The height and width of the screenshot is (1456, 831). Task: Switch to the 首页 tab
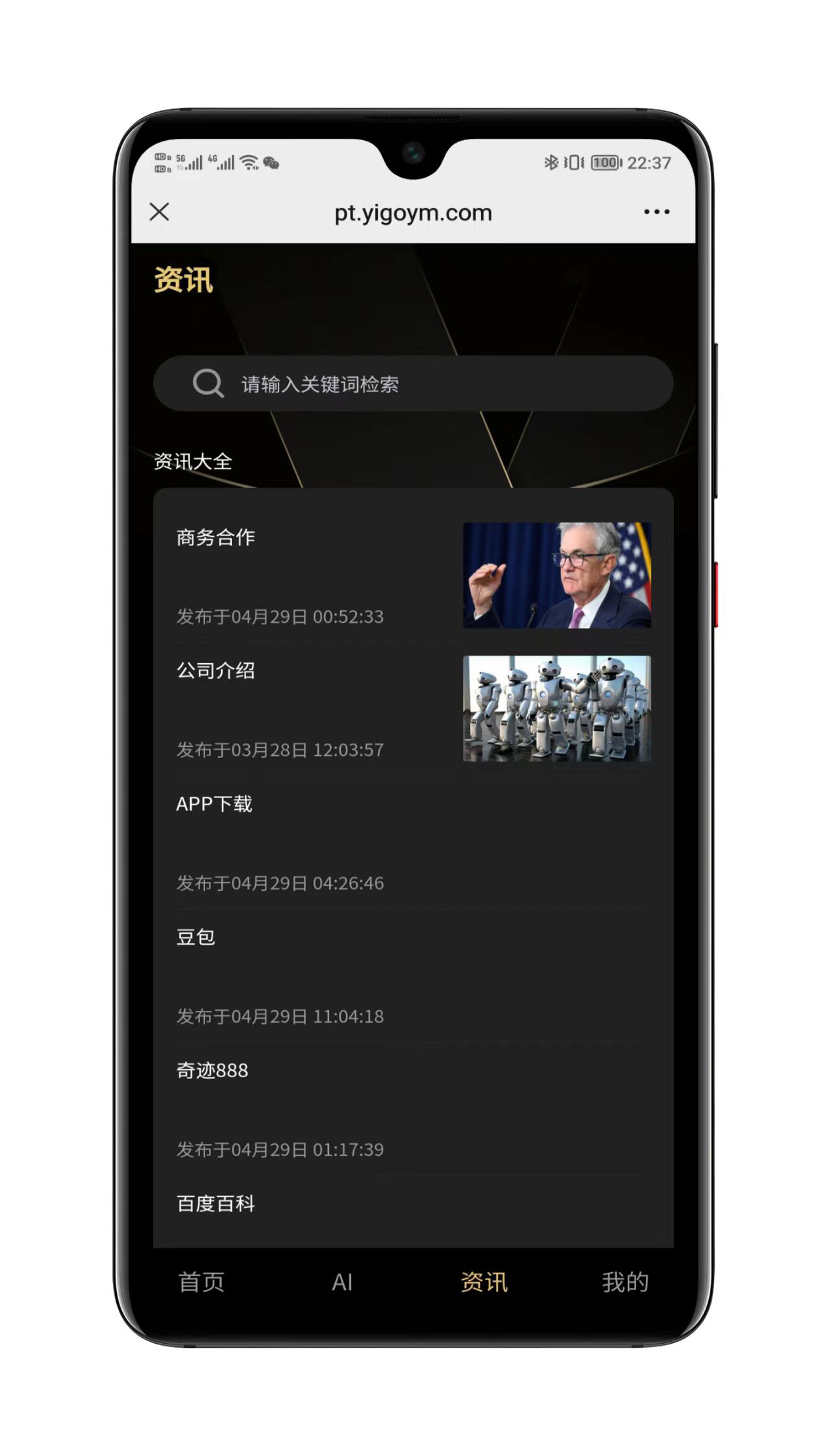(201, 1282)
